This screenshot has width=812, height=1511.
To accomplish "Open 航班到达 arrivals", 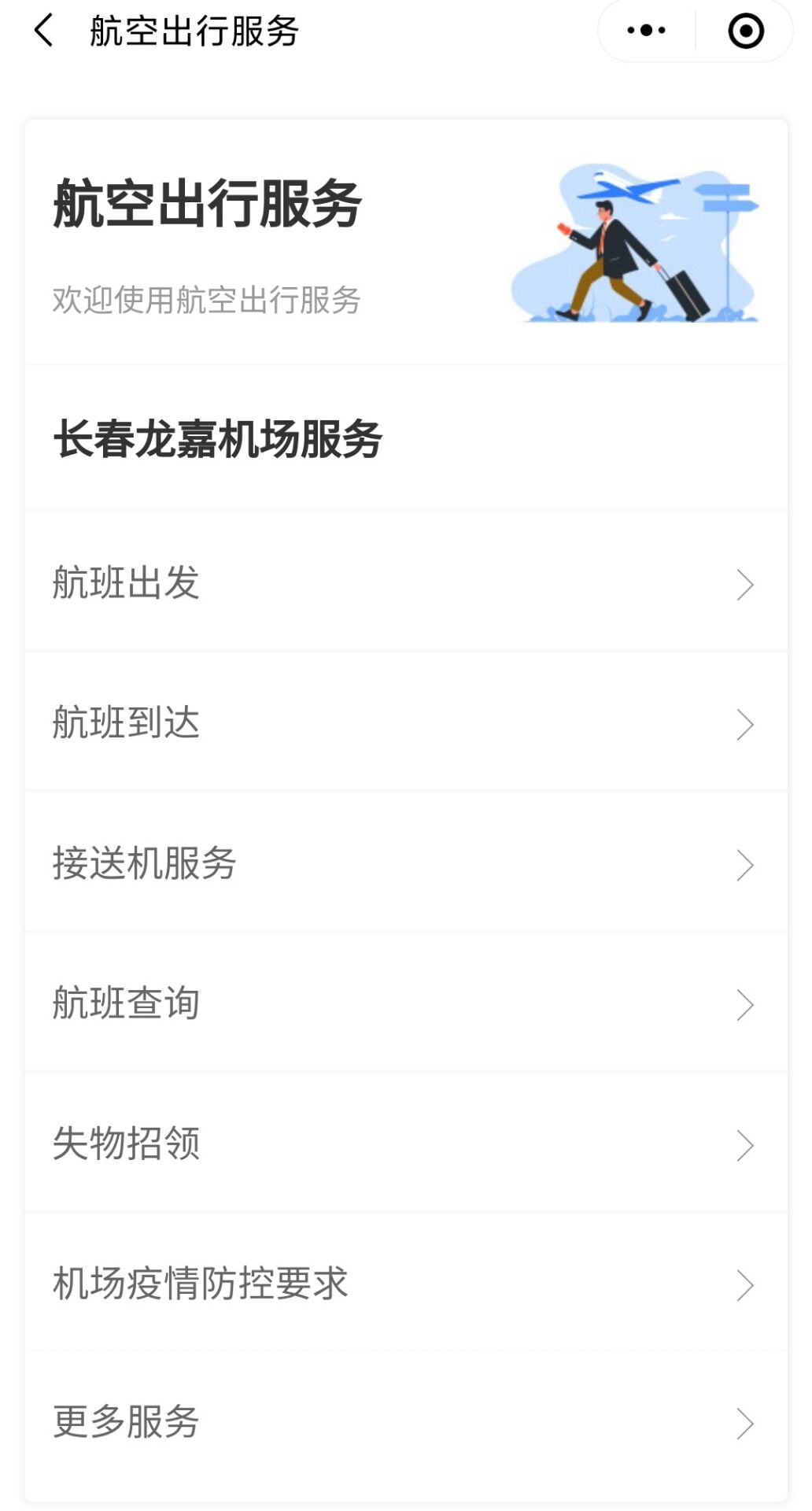I will [x=405, y=723].
